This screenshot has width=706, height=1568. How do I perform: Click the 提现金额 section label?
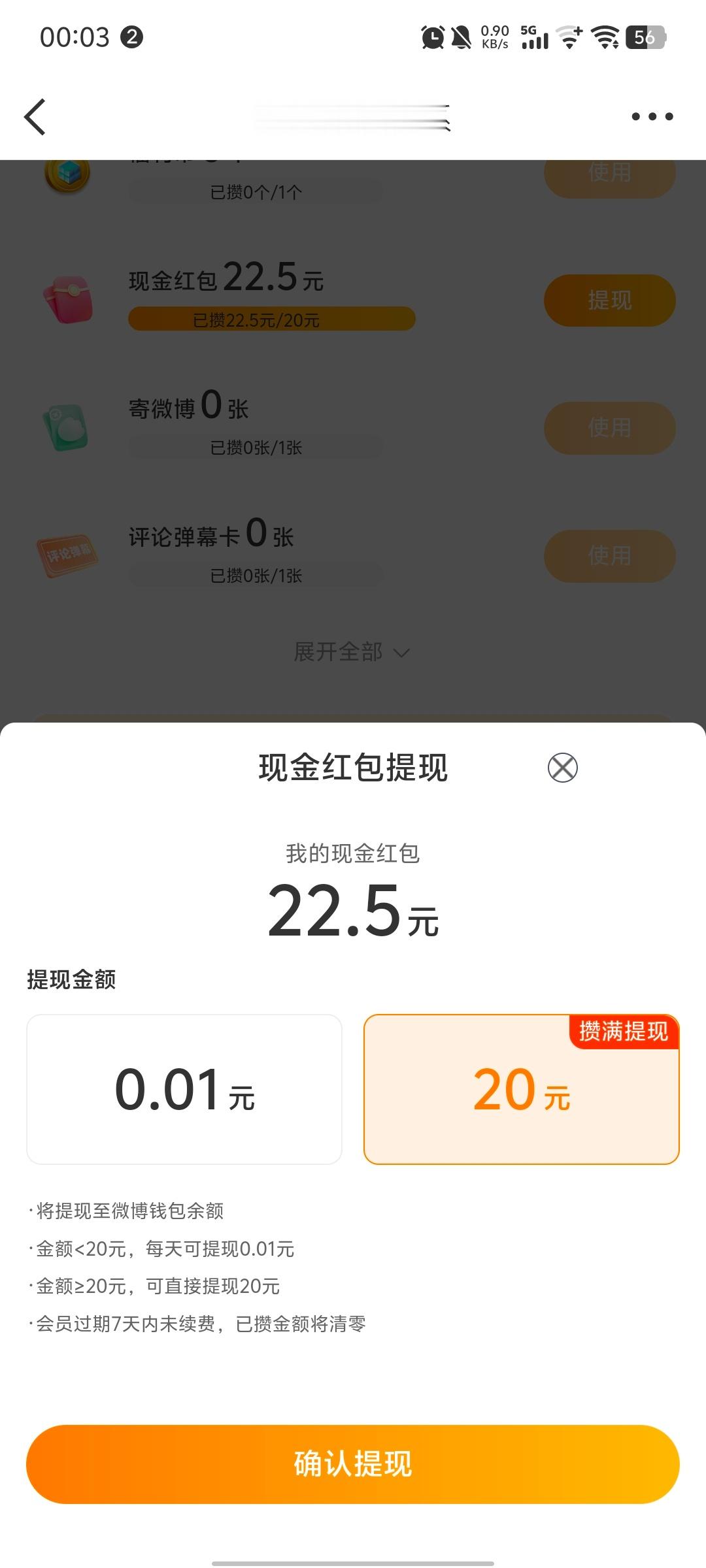point(71,980)
